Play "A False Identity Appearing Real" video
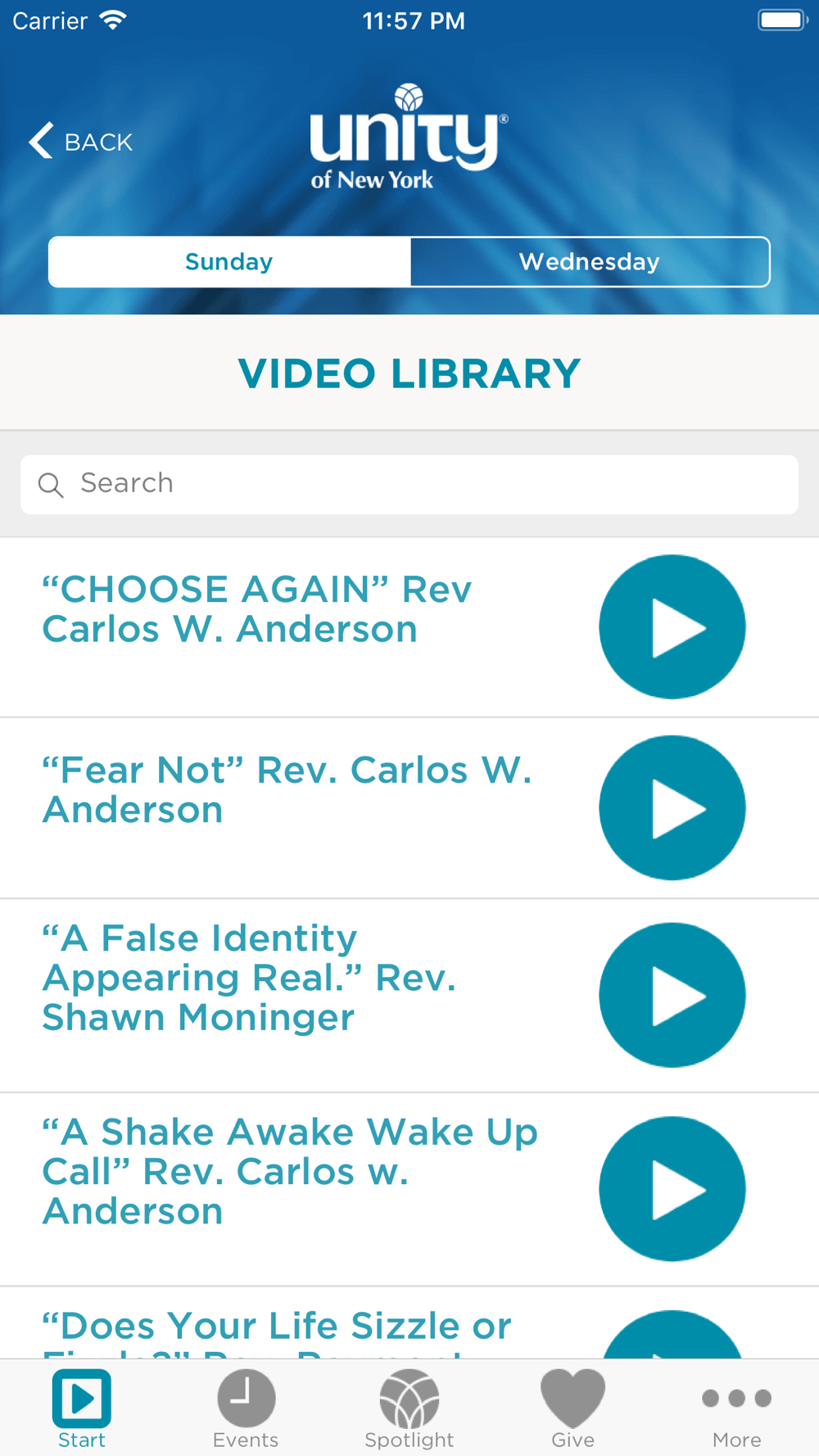 click(672, 995)
